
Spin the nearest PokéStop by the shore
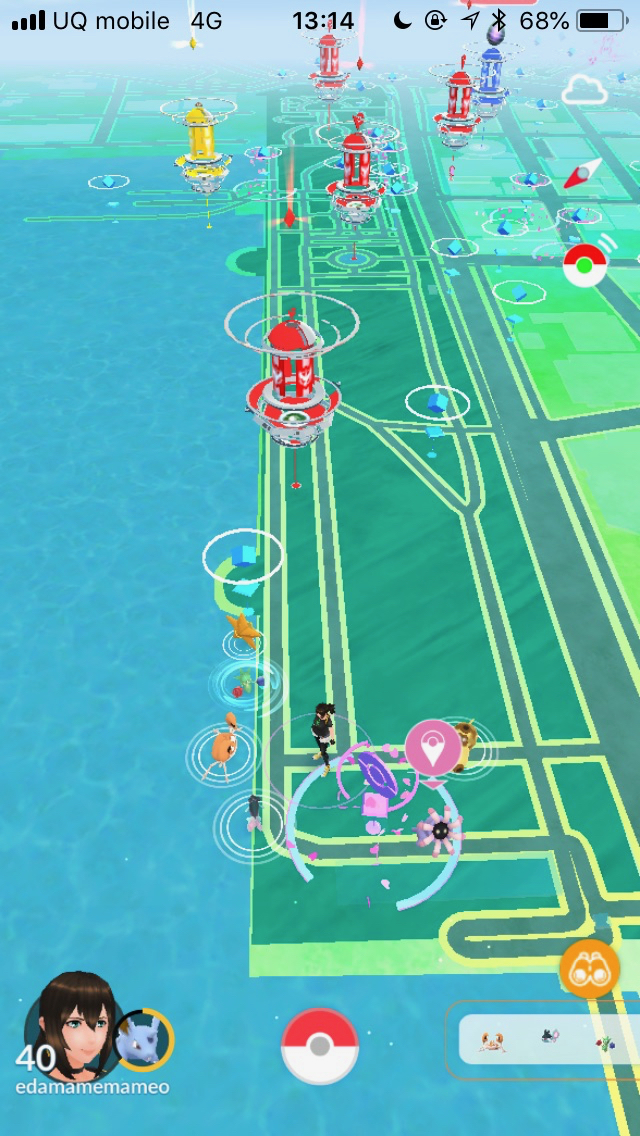coord(243,555)
